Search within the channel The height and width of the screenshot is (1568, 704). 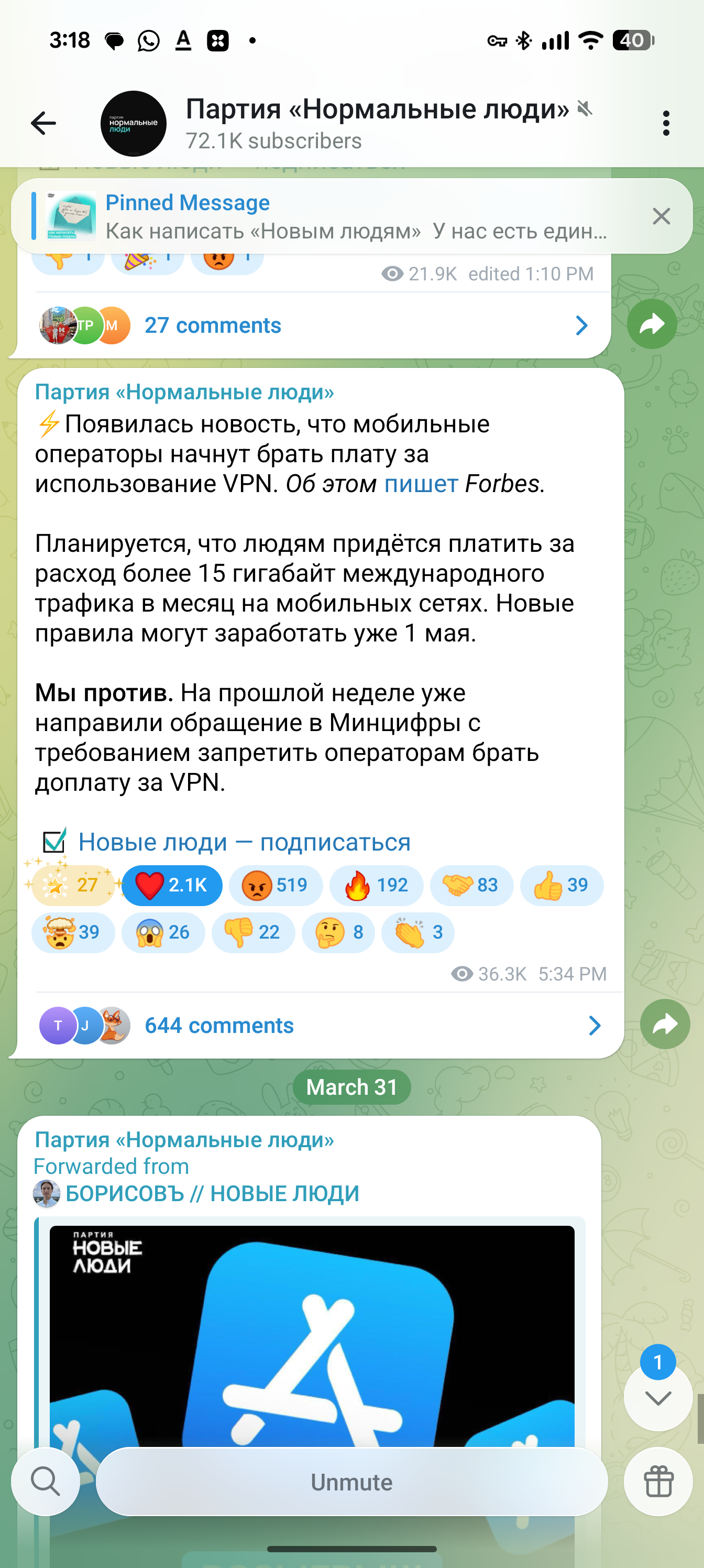[46, 1482]
